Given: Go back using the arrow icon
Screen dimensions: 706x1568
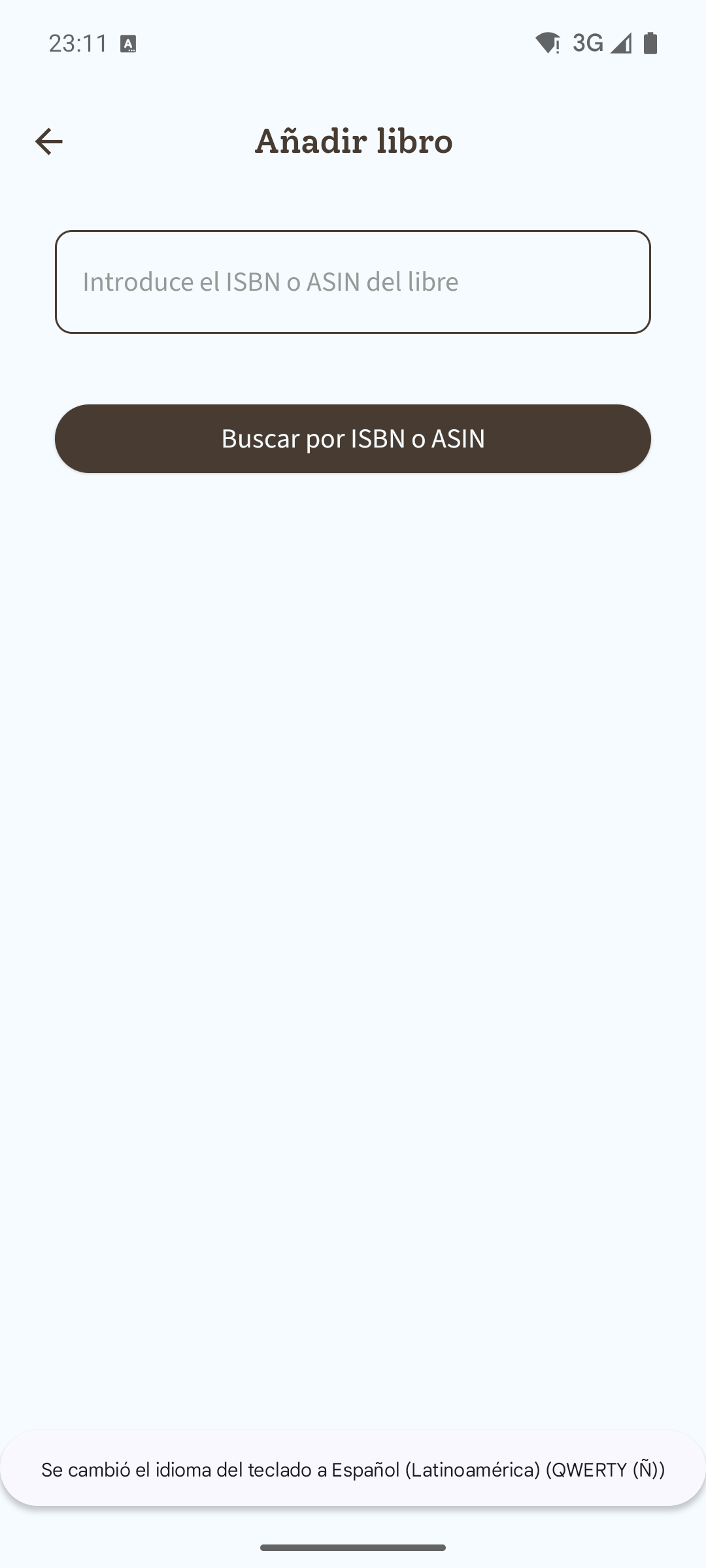Looking at the screenshot, I should pyautogui.click(x=48, y=141).
